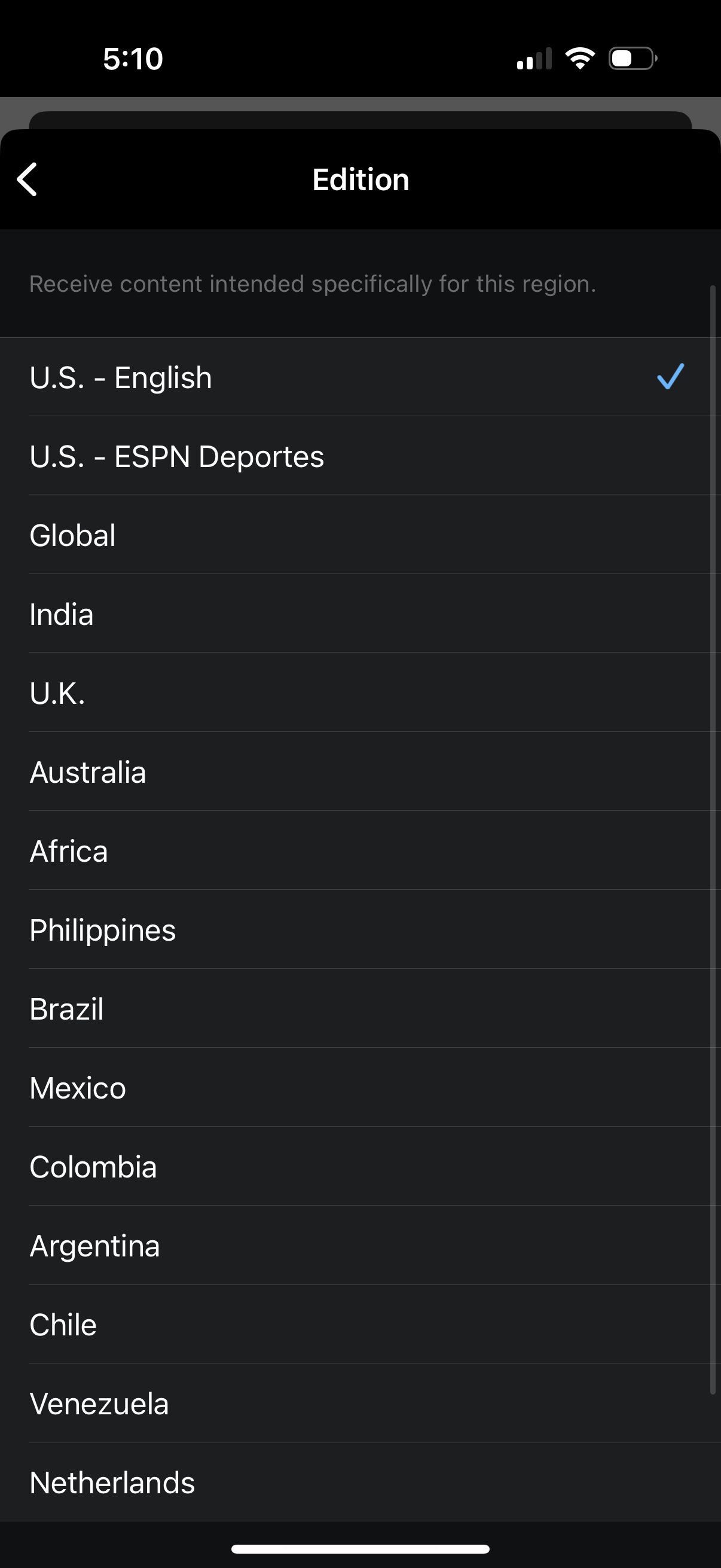The height and width of the screenshot is (1568, 721).
Task: Tap the back chevron to exit Edition settings
Action: click(x=28, y=179)
